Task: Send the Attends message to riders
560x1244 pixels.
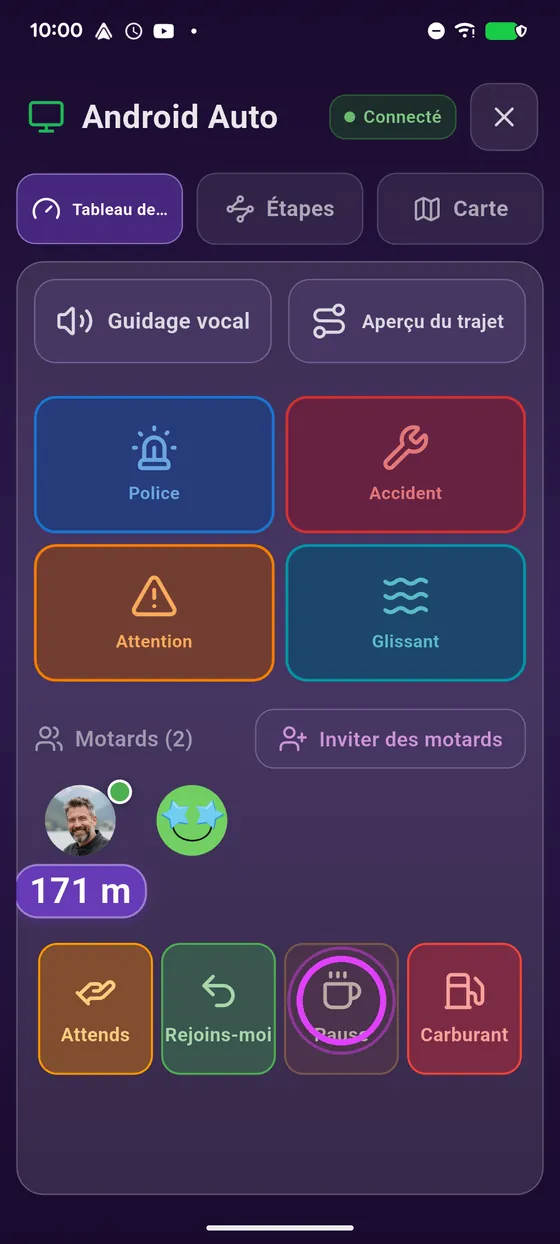Action: [x=96, y=1009]
